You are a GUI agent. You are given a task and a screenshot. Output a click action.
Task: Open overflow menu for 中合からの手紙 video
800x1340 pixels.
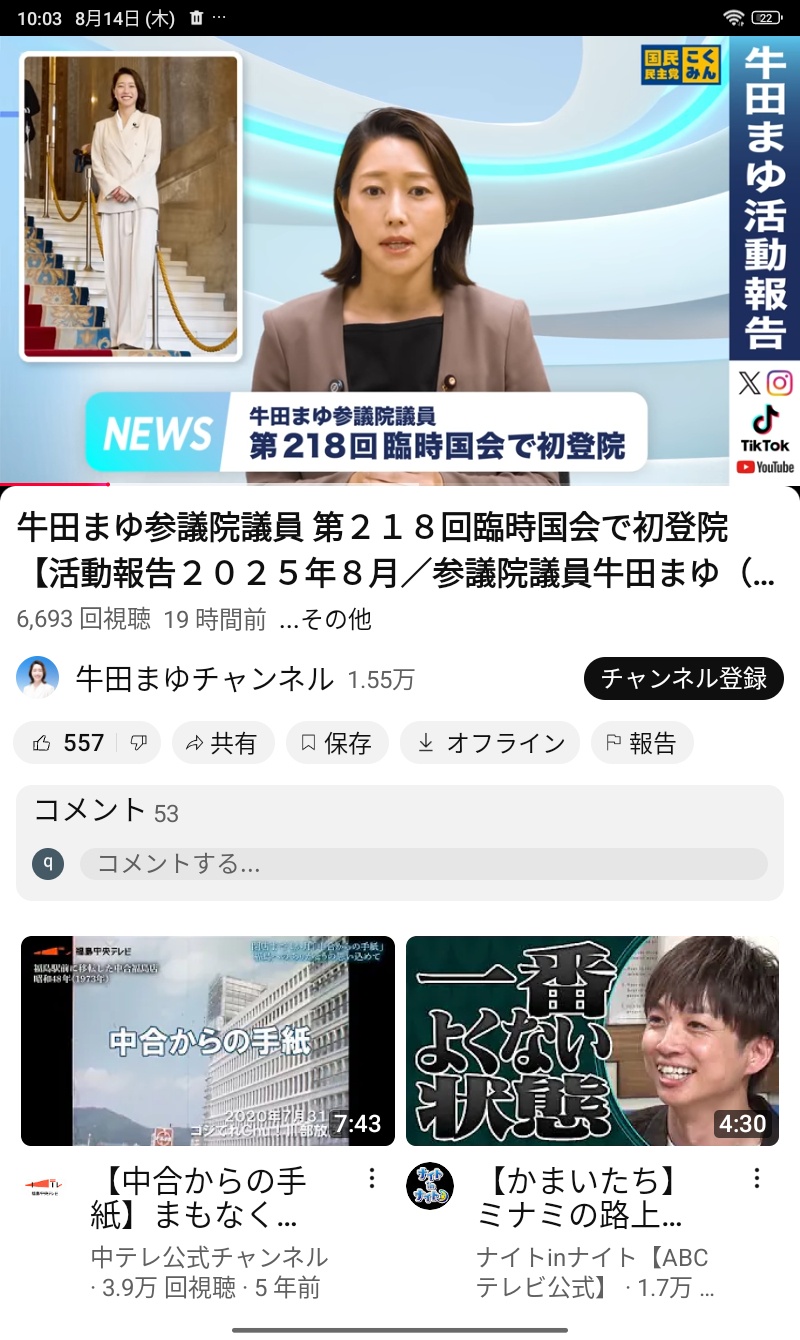point(372,1178)
